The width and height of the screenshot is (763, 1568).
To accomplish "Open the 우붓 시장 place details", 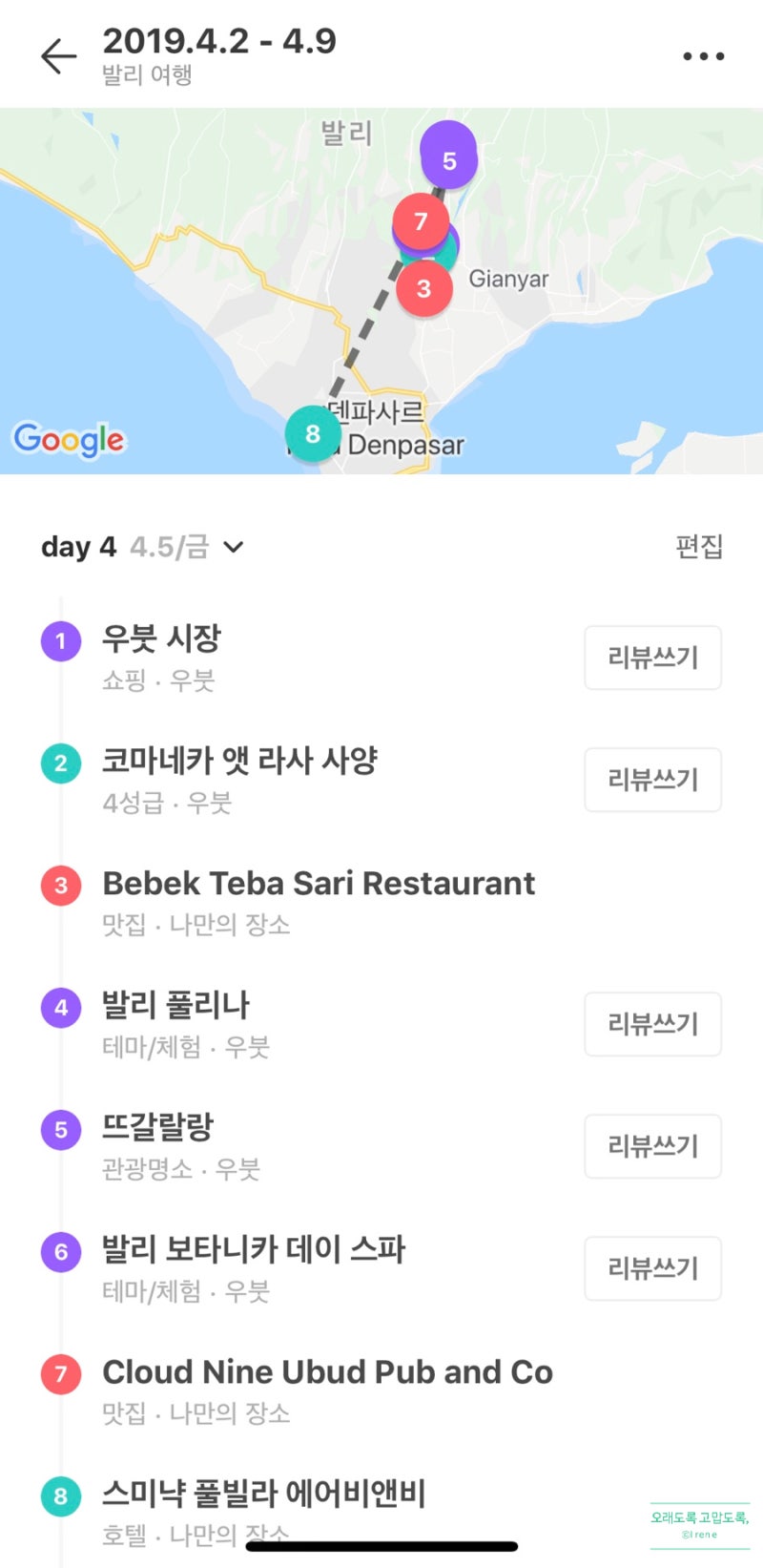I will pos(161,638).
